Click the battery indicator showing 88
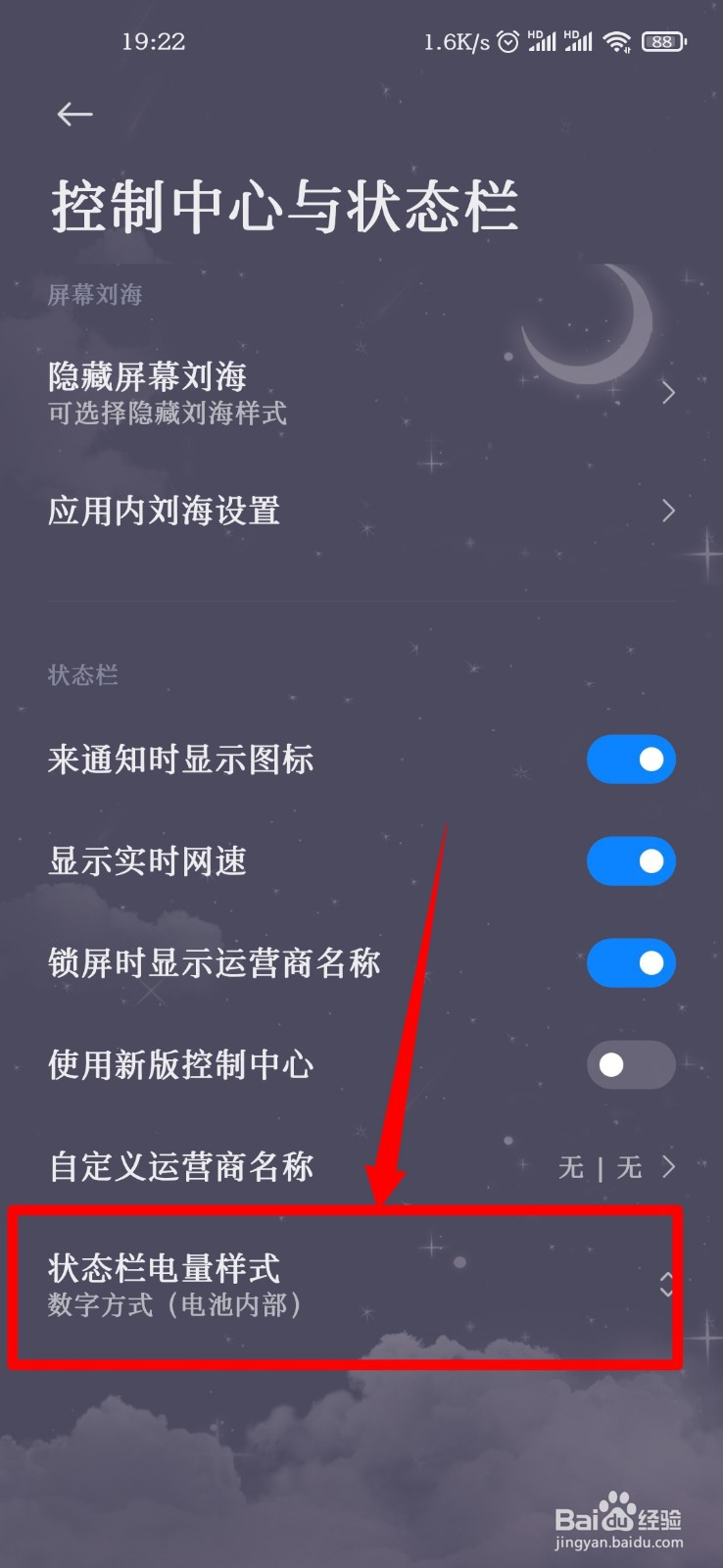 pos(662,41)
